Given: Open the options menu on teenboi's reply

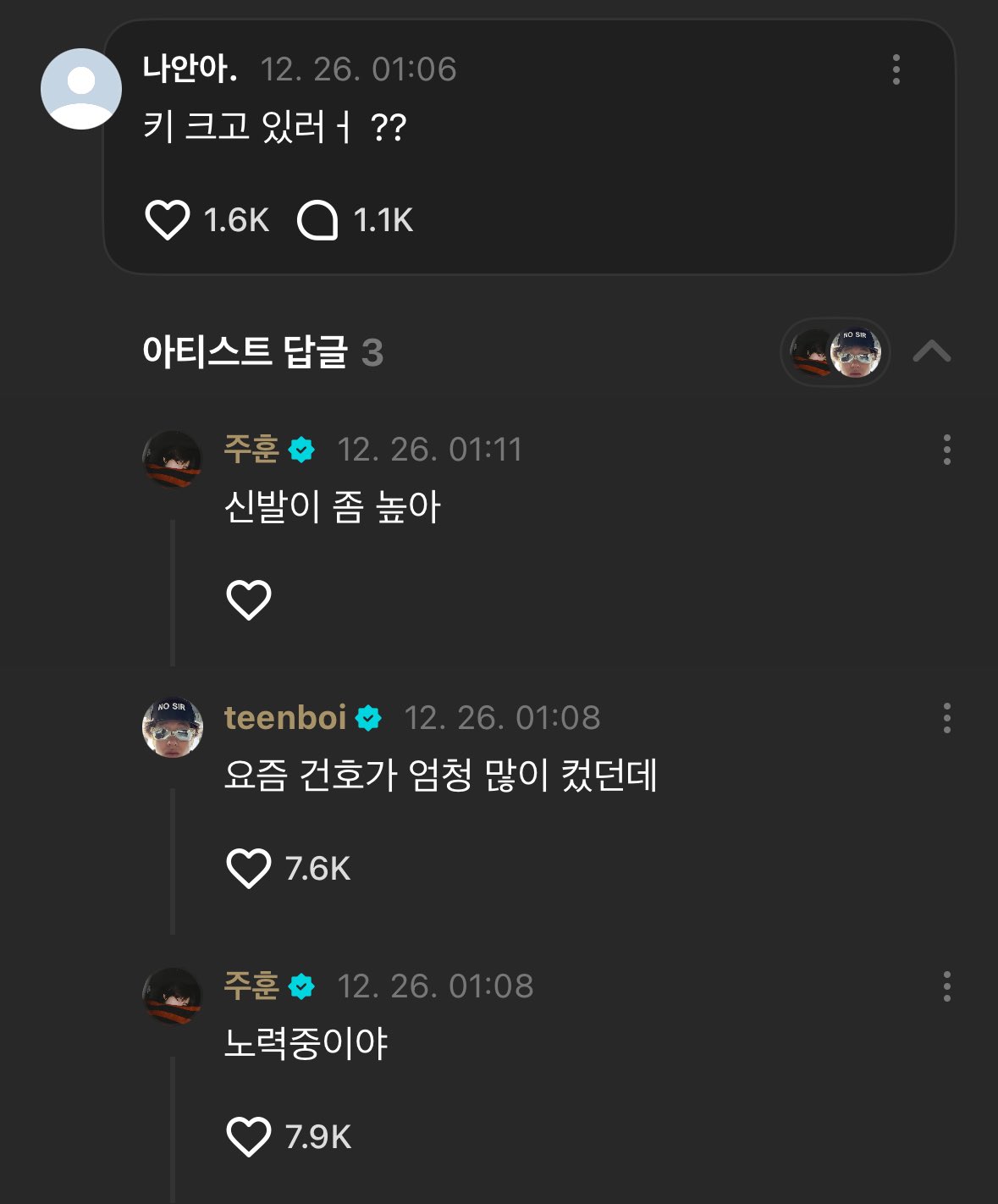Looking at the screenshot, I should click(949, 718).
